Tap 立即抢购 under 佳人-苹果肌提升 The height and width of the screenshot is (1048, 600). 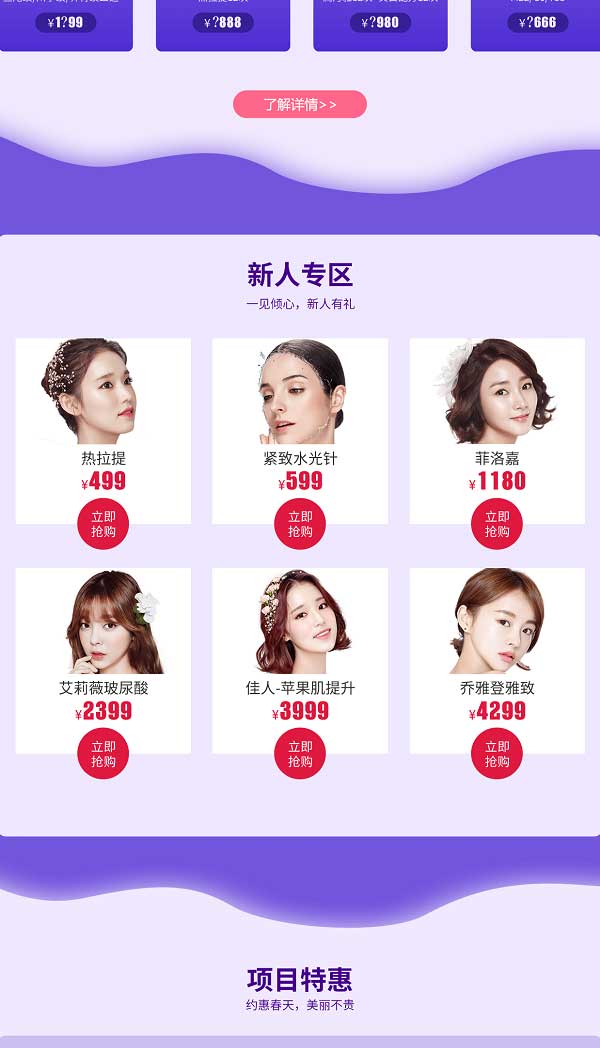pyautogui.click(x=300, y=754)
